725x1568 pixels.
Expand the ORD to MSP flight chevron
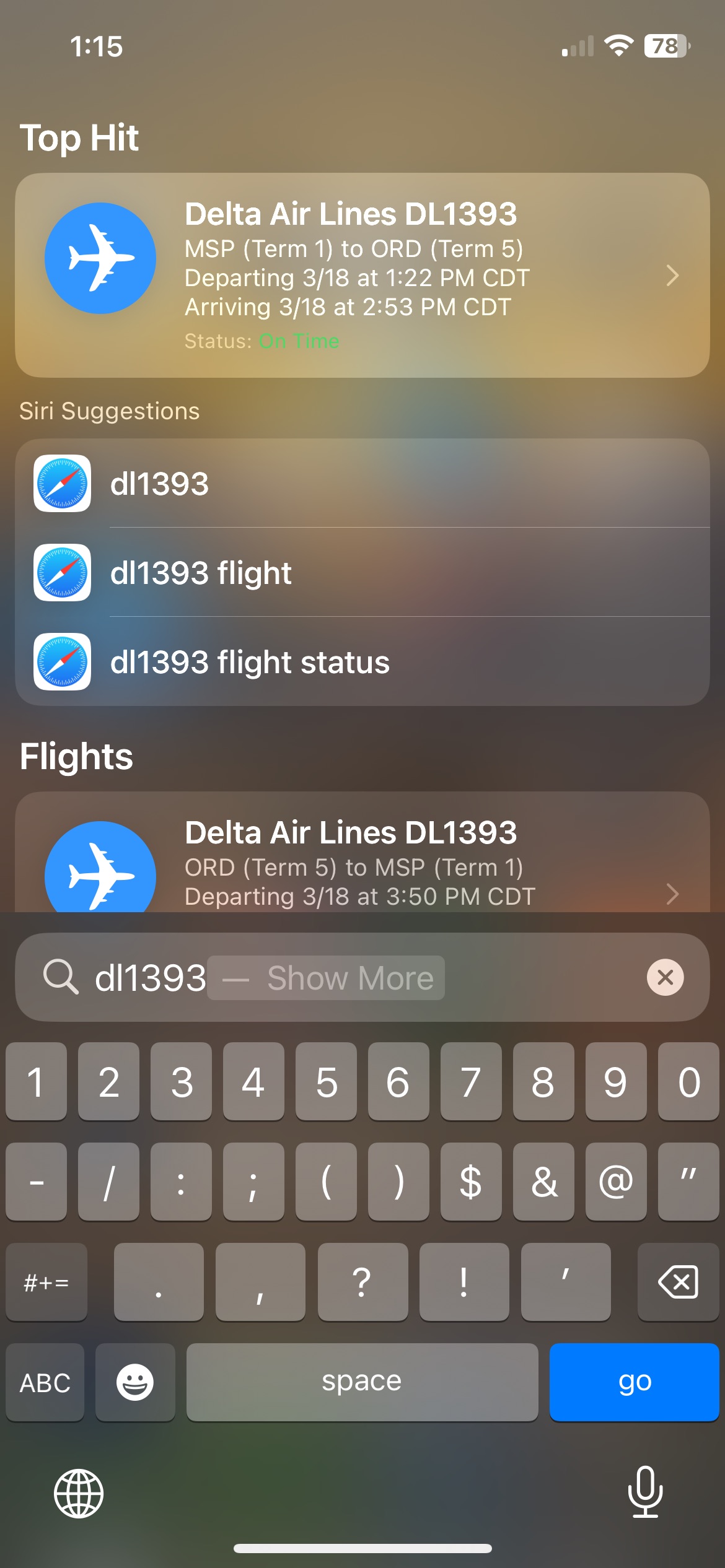click(673, 894)
